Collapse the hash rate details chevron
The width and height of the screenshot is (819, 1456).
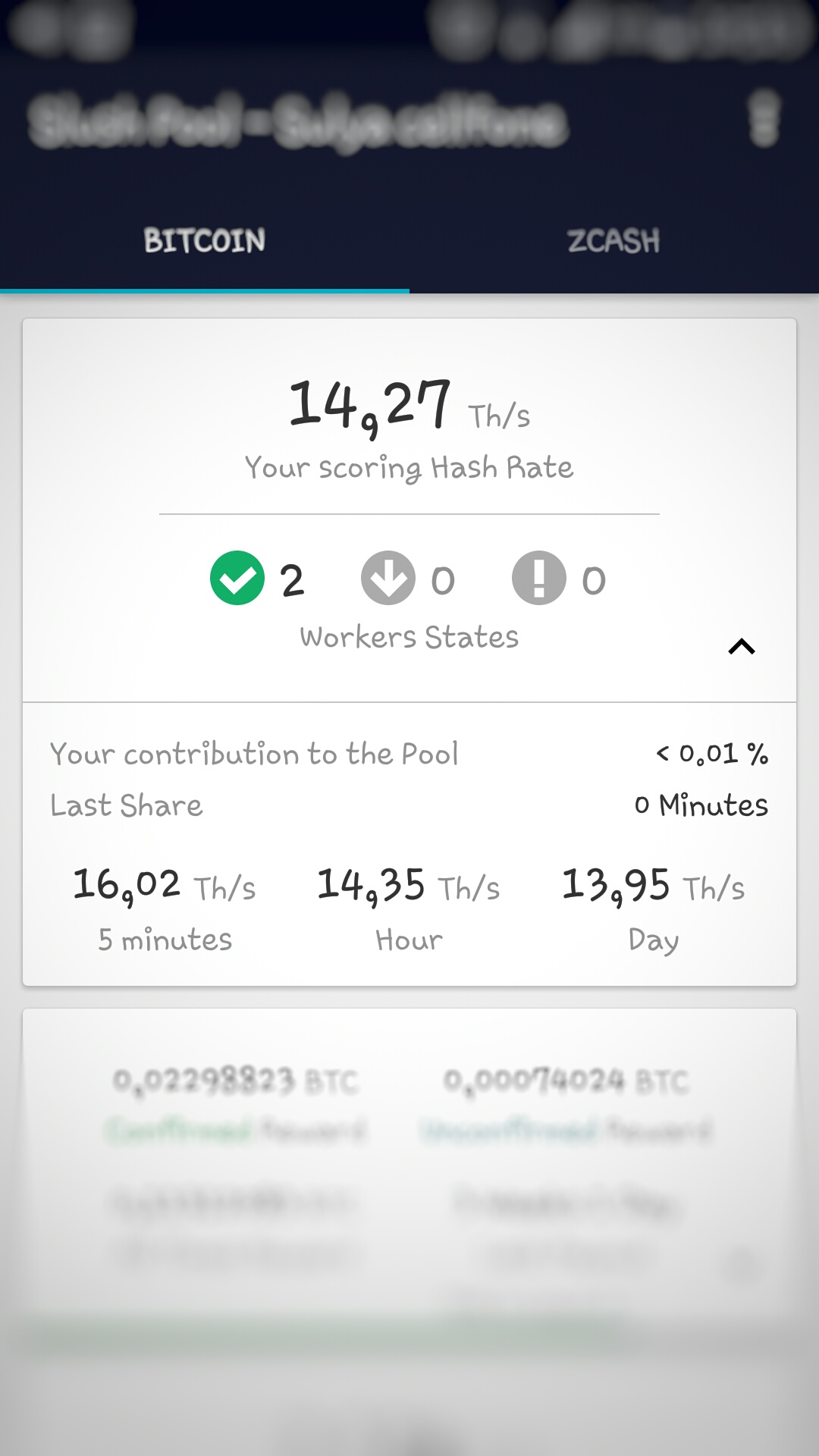tap(741, 647)
